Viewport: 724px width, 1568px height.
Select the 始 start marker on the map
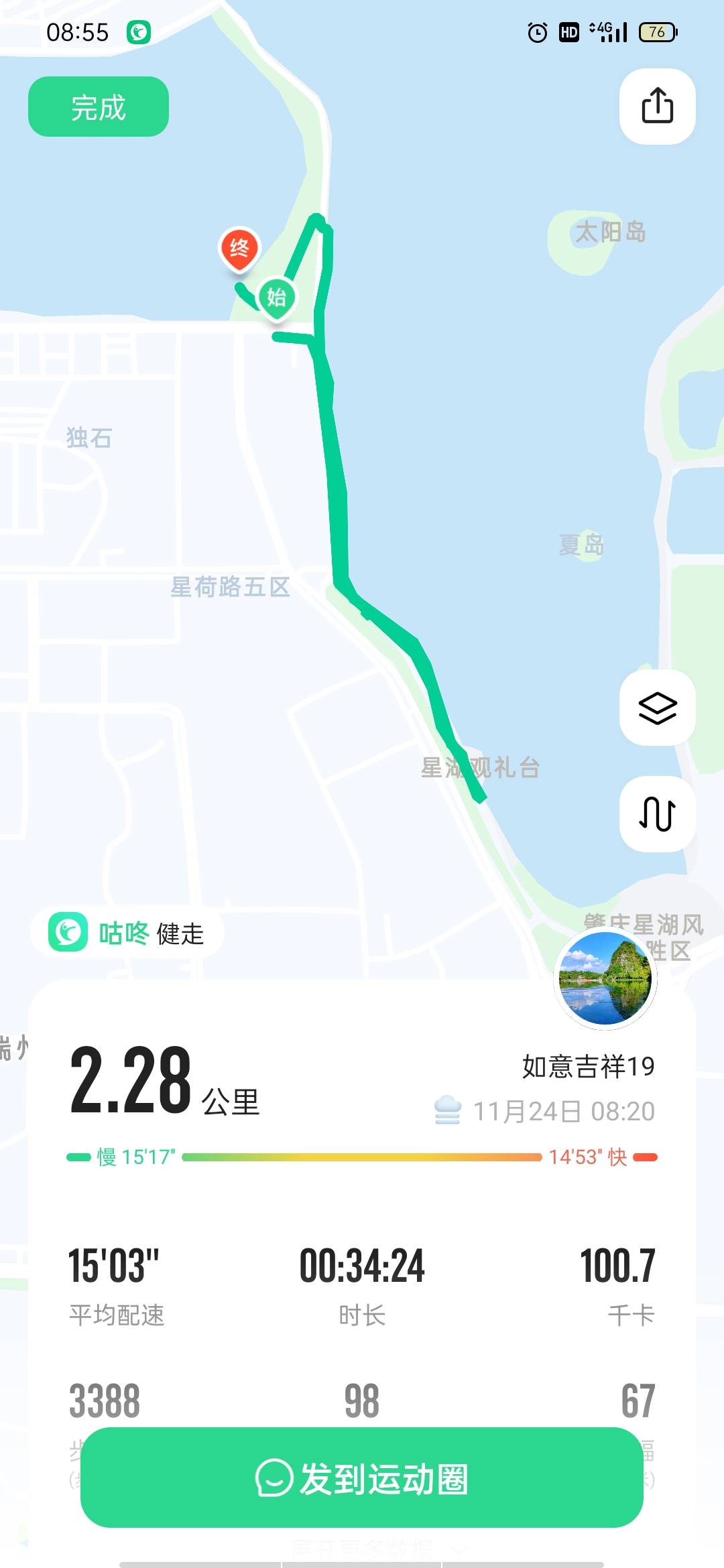click(x=278, y=296)
